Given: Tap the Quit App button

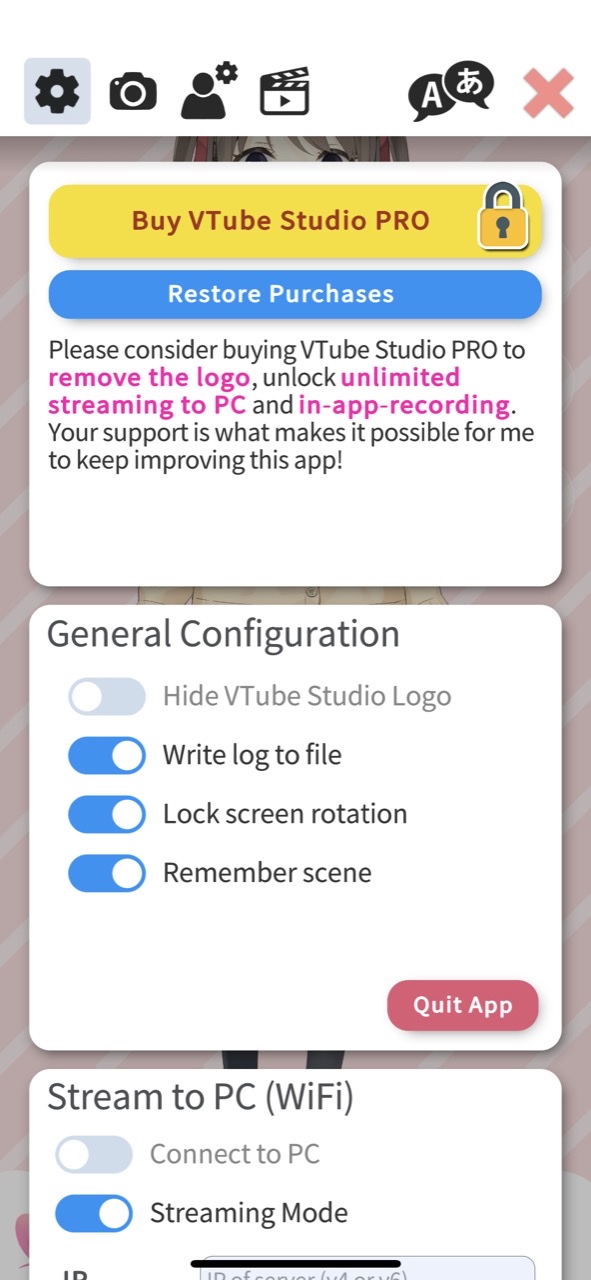Looking at the screenshot, I should [x=463, y=1005].
